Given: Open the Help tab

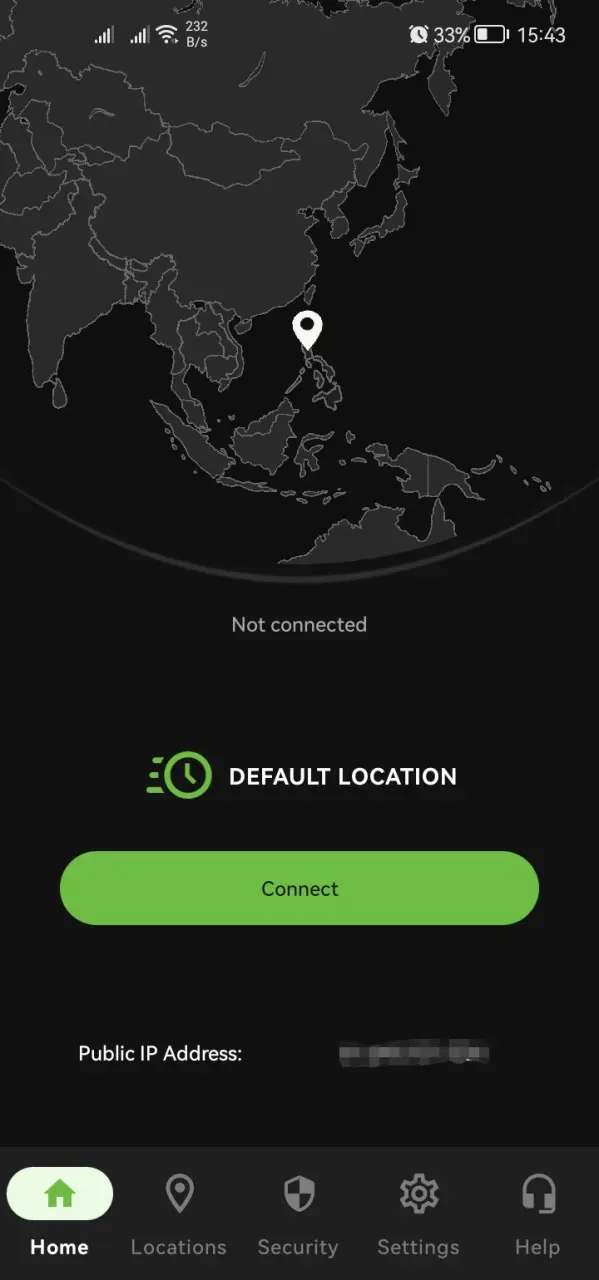Looking at the screenshot, I should coord(537,1215).
